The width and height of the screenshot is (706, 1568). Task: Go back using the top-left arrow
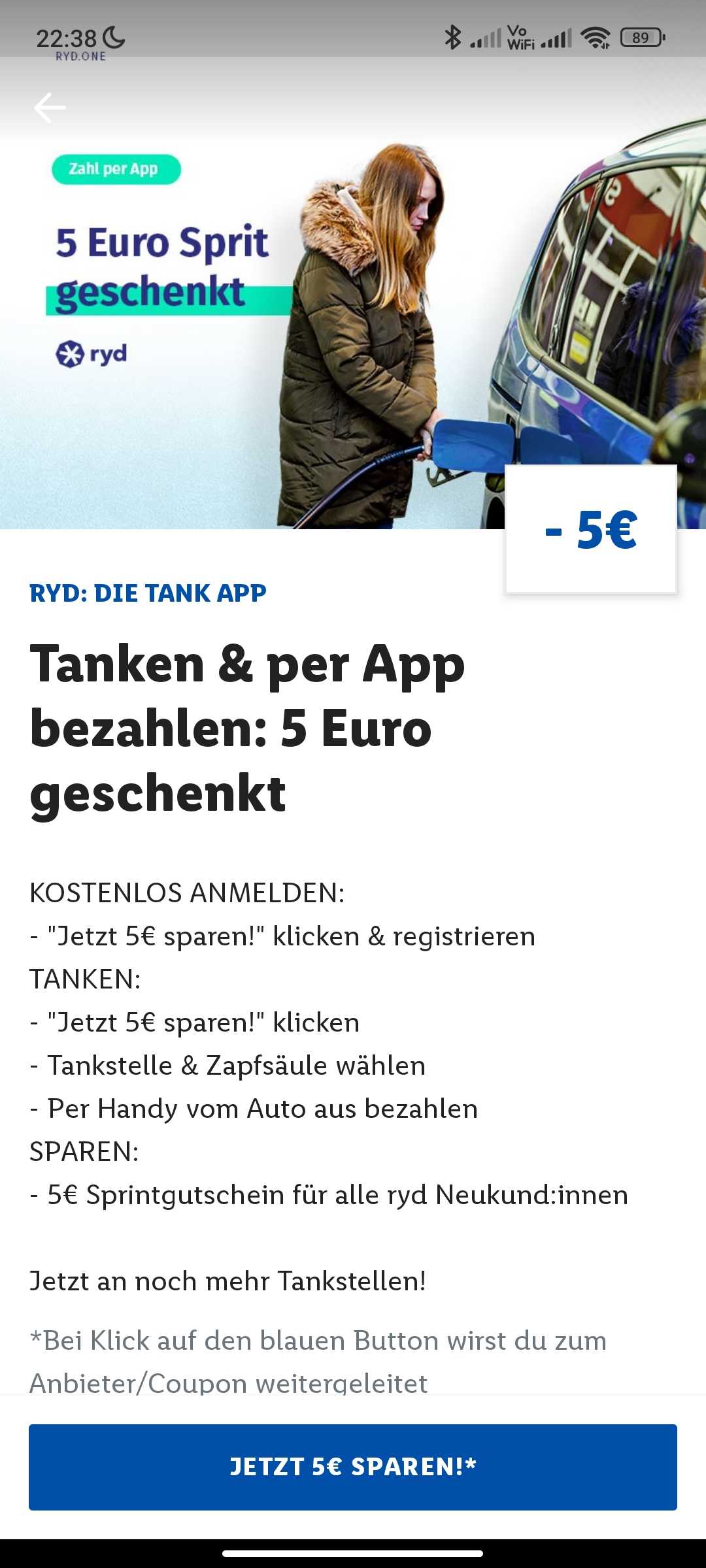point(50,108)
